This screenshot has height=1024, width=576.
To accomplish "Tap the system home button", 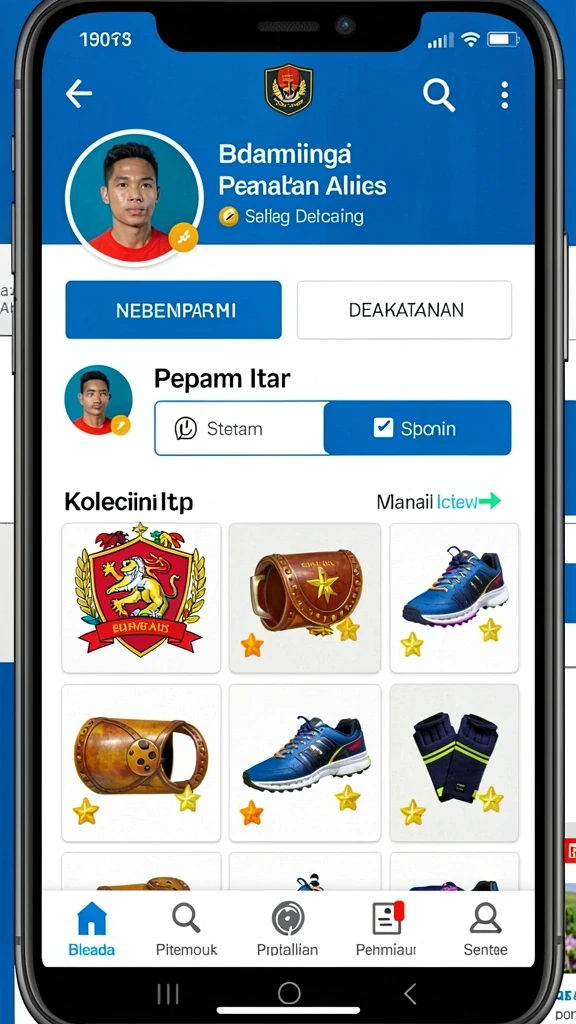I will [289, 993].
